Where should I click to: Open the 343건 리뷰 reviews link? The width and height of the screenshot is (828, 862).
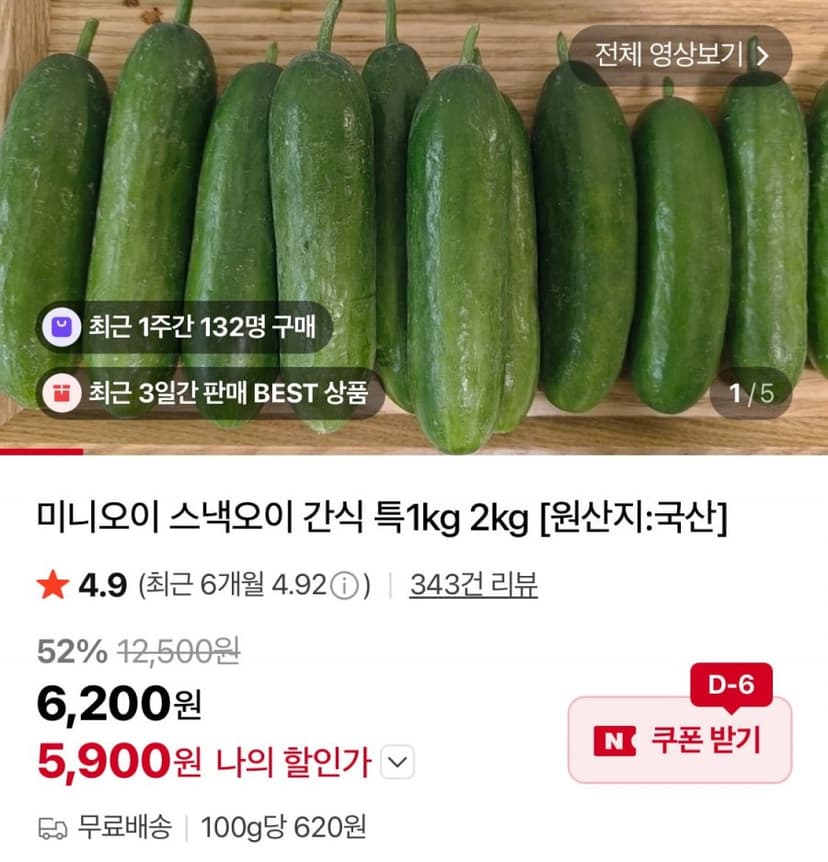point(473,584)
